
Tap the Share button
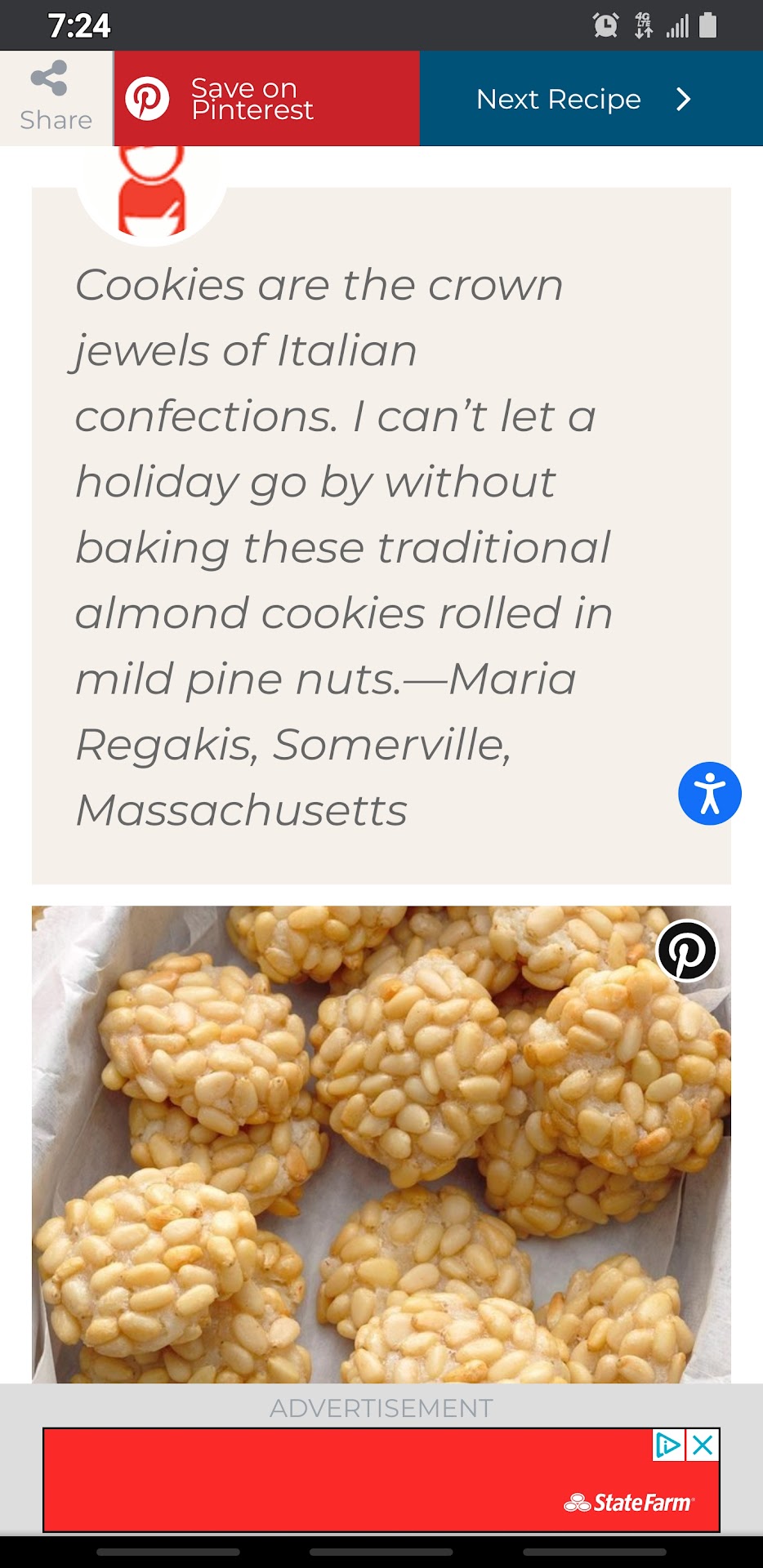[x=55, y=98]
